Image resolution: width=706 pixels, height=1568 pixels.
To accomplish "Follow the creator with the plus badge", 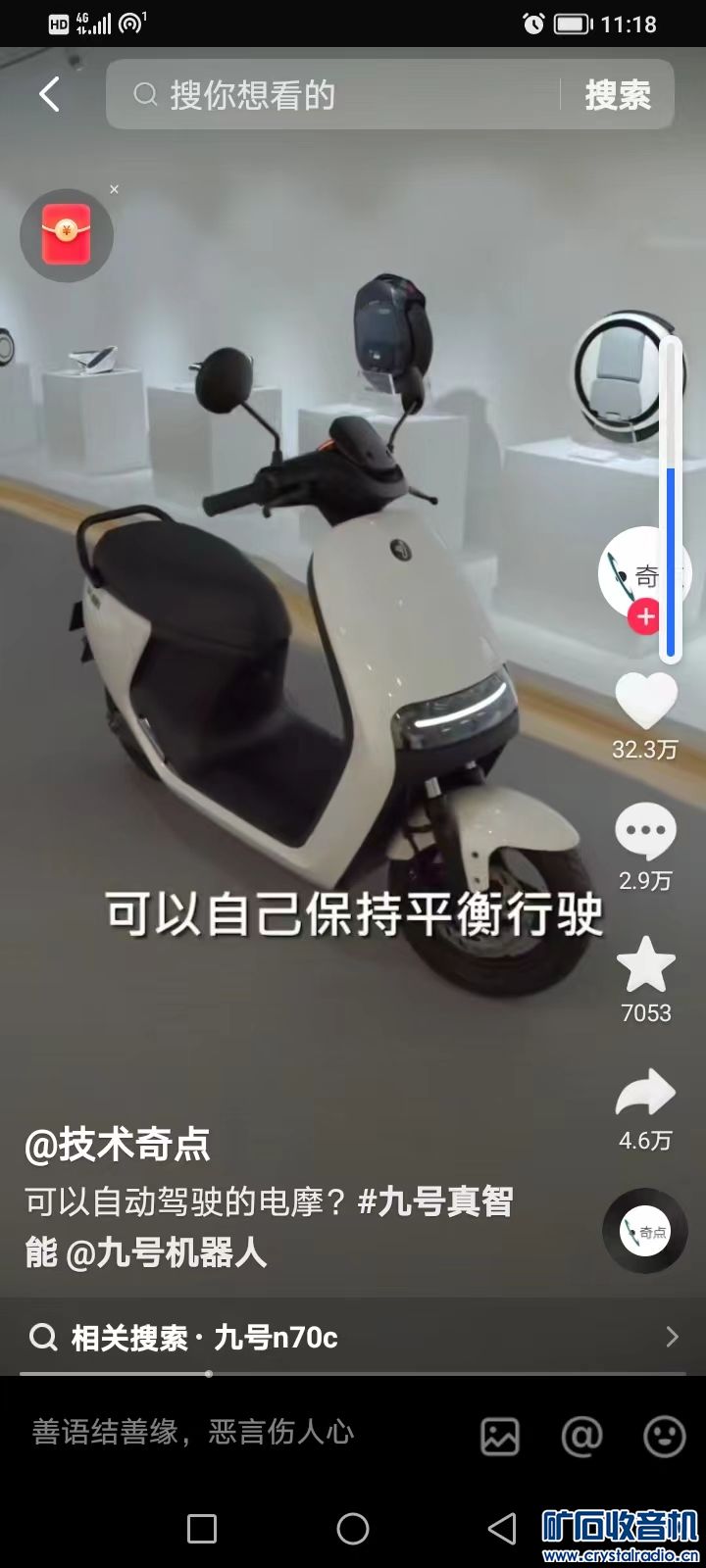I will pos(644,617).
